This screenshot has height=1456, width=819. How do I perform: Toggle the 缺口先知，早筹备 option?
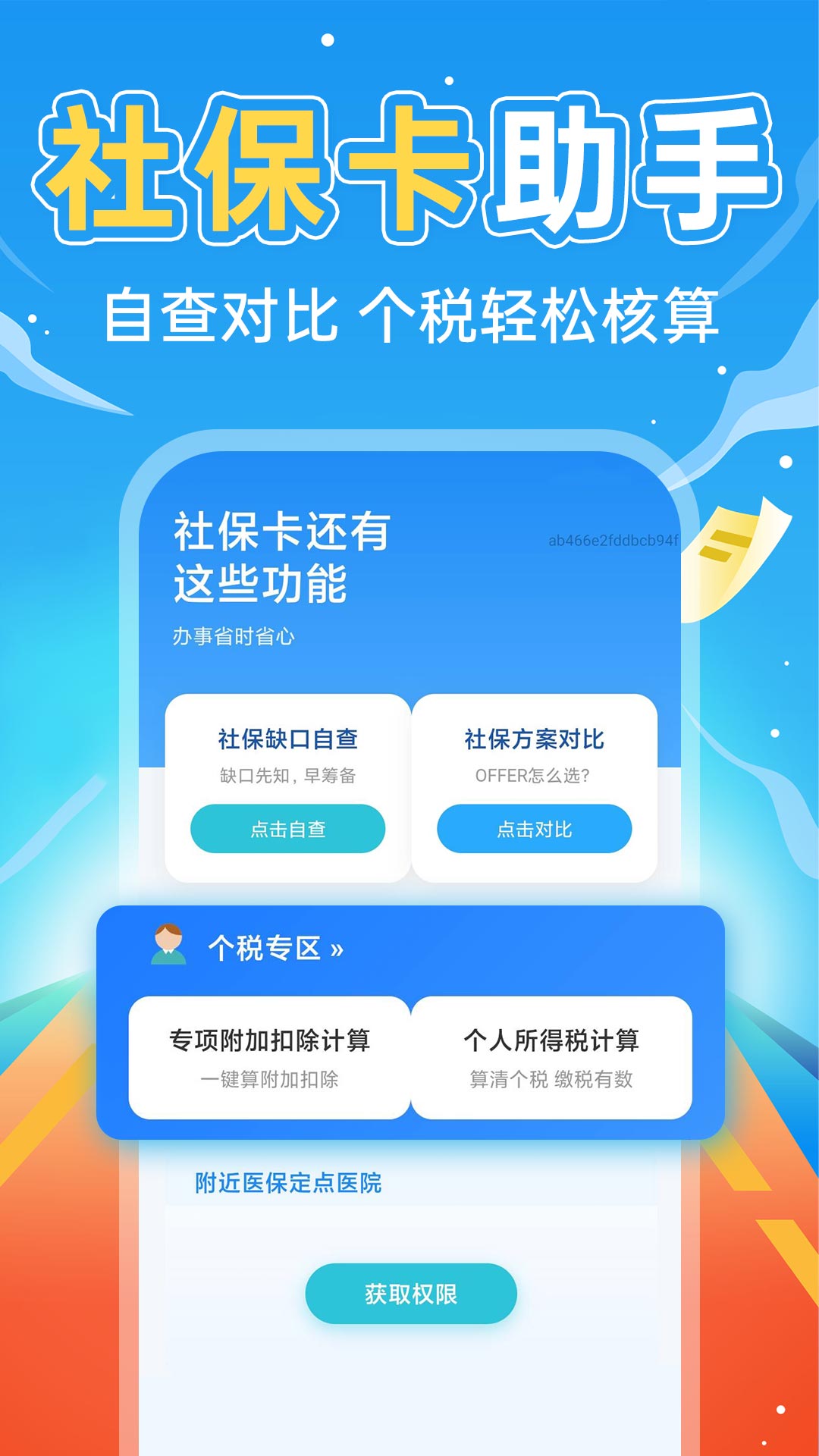tap(287, 776)
